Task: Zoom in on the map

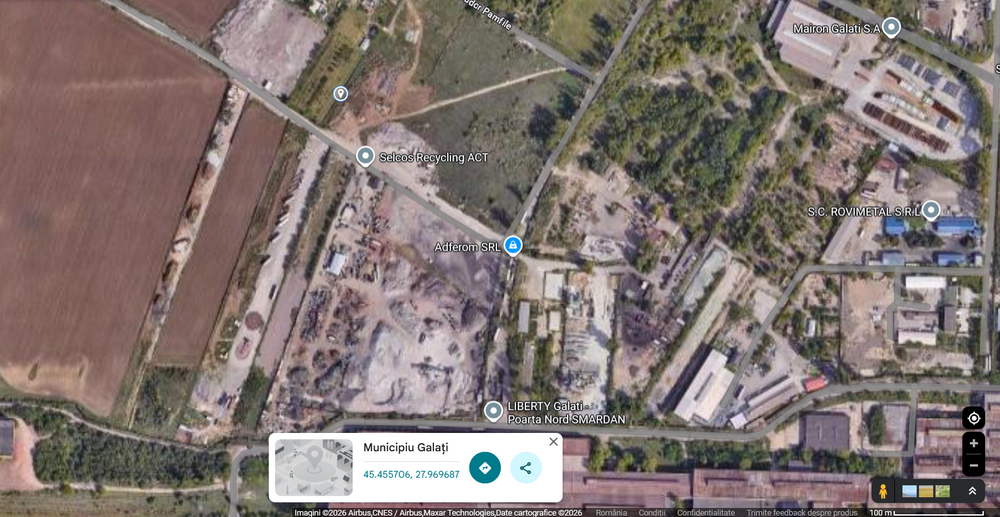Action: [x=974, y=443]
